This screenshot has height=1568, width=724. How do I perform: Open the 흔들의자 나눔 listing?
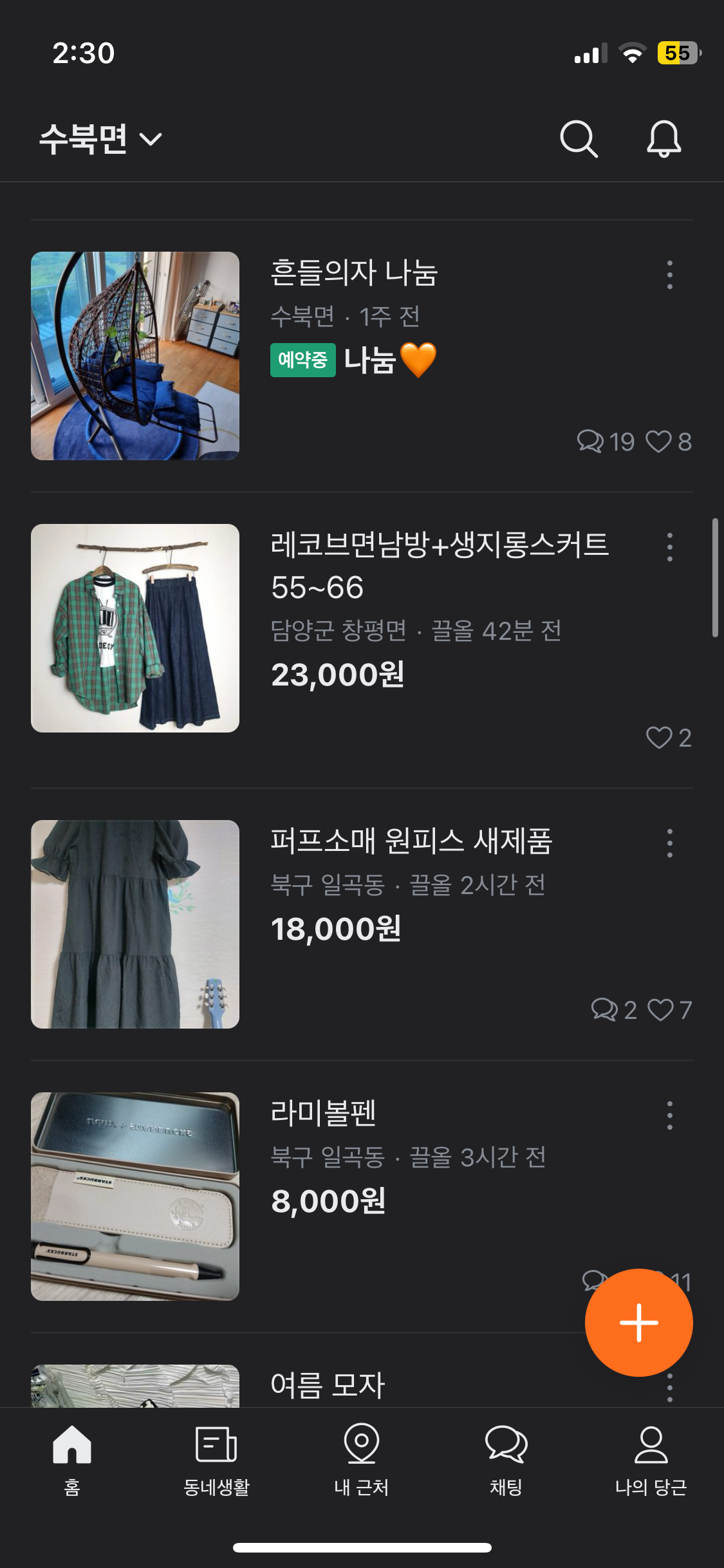coord(354,273)
